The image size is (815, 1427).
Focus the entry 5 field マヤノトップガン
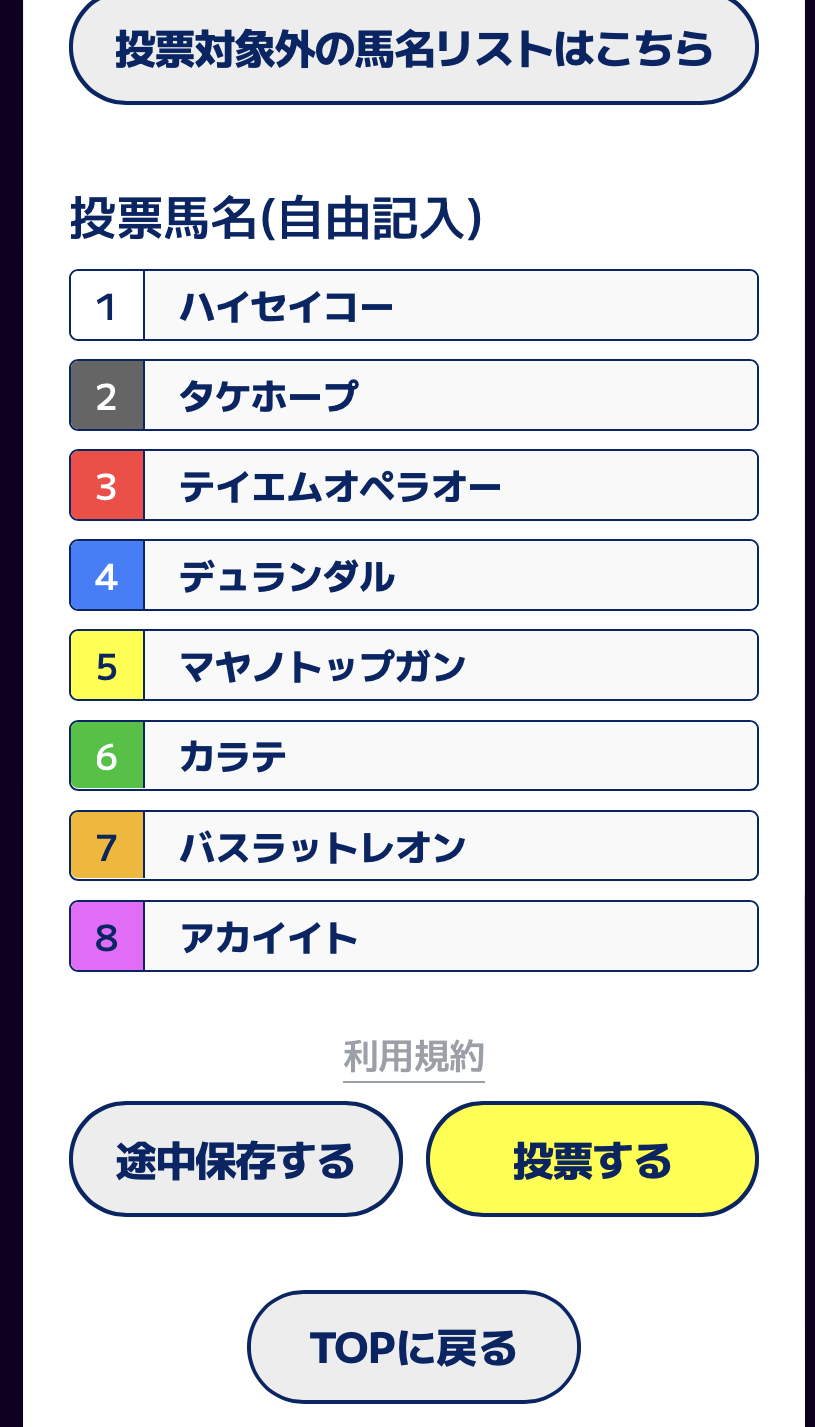pyautogui.click(x=451, y=665)
